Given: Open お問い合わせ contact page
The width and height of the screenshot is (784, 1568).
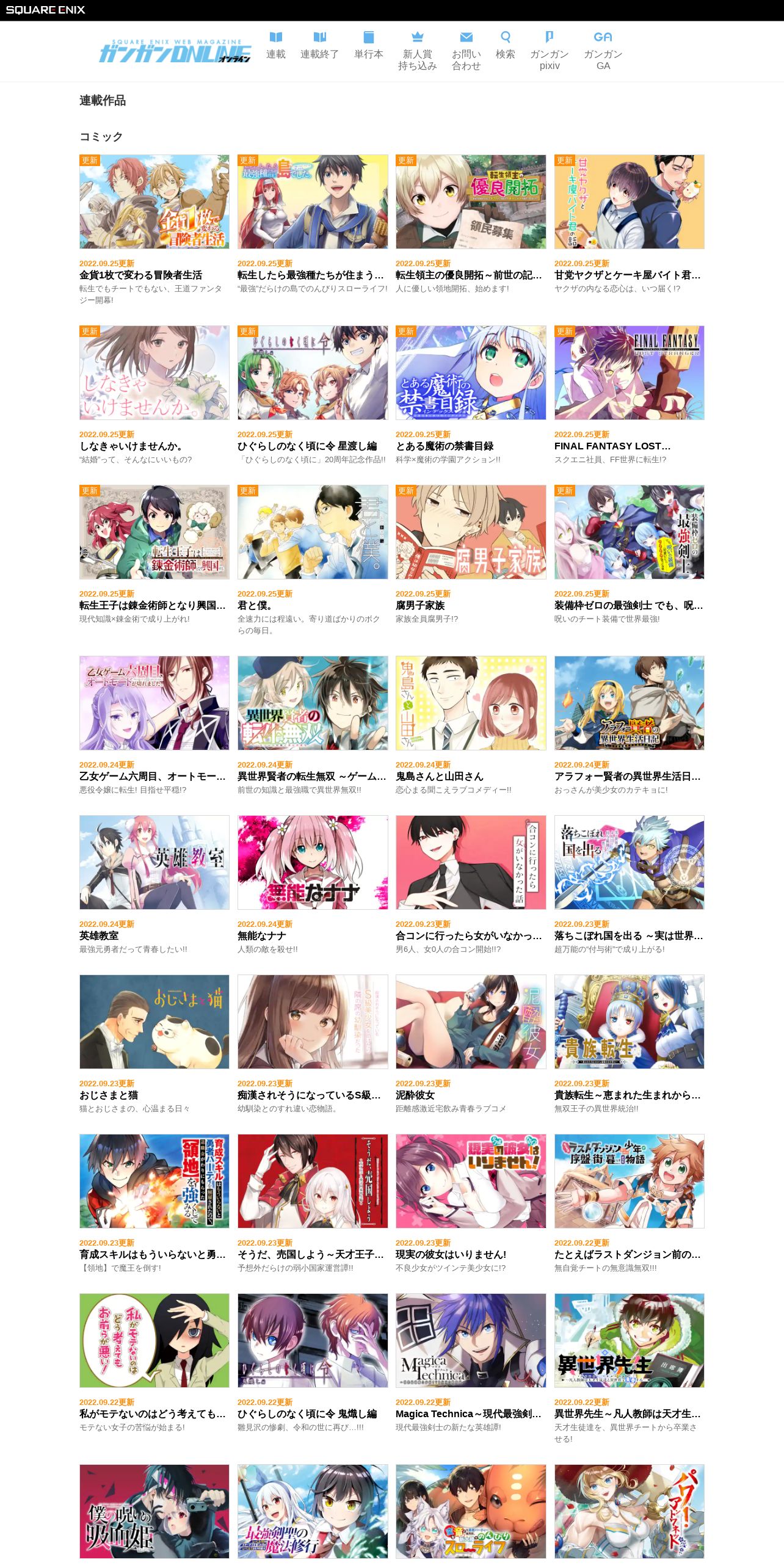Looking at the screenshot, I should (466, 51).
